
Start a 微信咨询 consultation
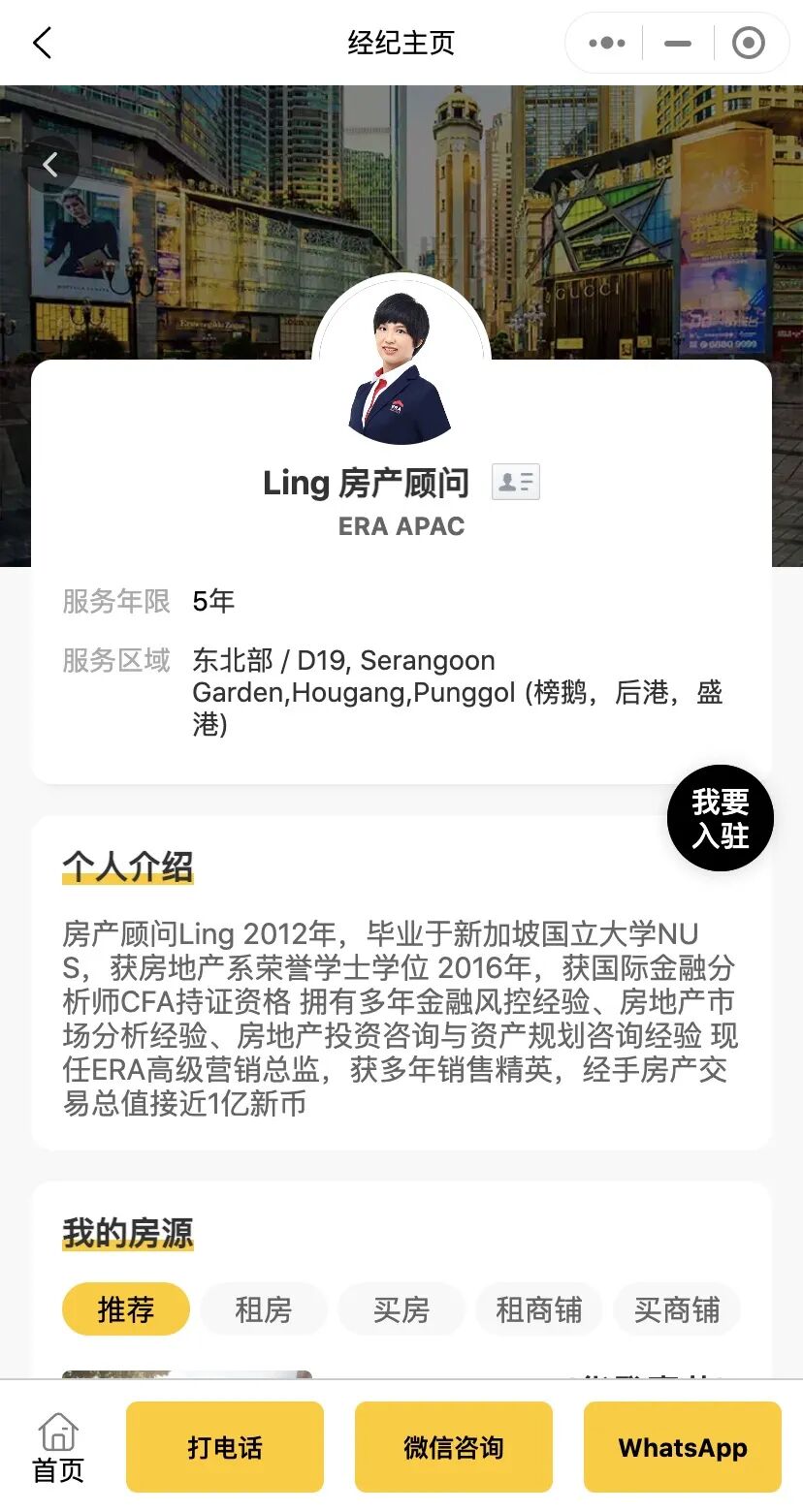coord(454,1447)
